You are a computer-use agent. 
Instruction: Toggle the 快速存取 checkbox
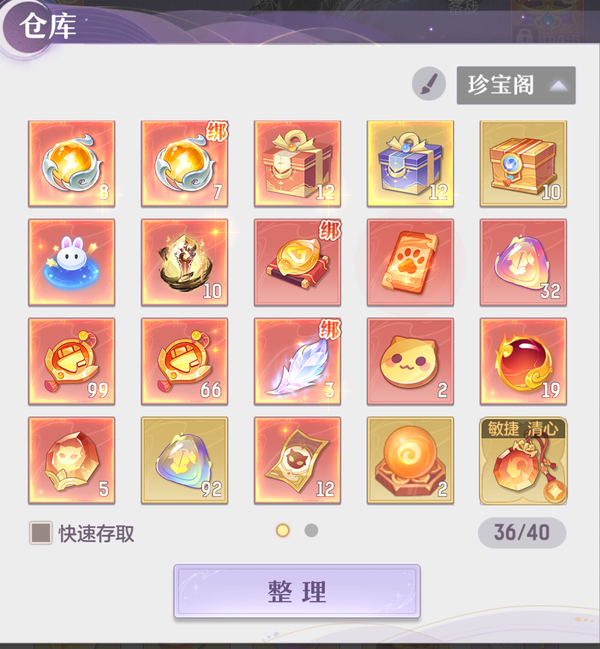pos(41,533)
